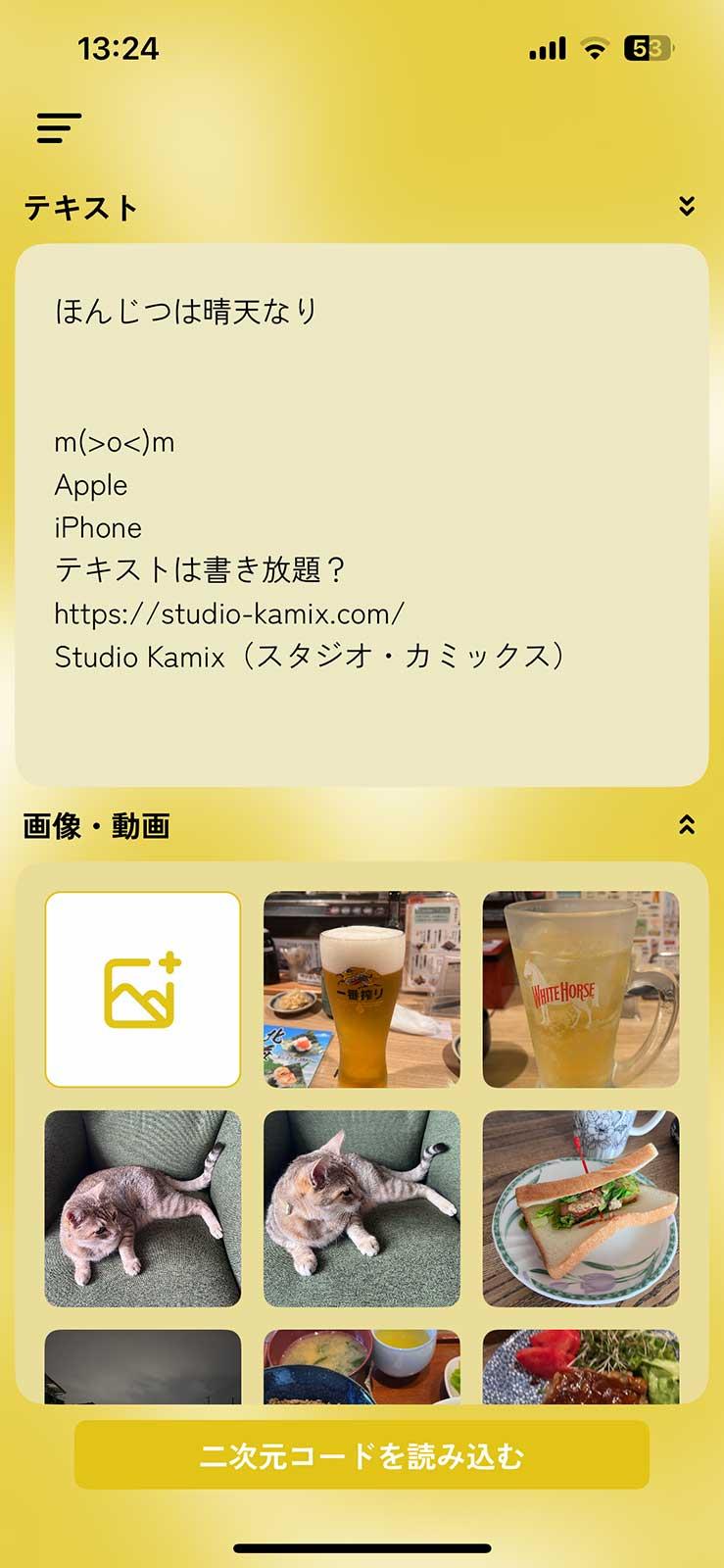Viewport: 724px width, 1568px height.
Task: Expand the テキスト section chevron
Action: 687,206
